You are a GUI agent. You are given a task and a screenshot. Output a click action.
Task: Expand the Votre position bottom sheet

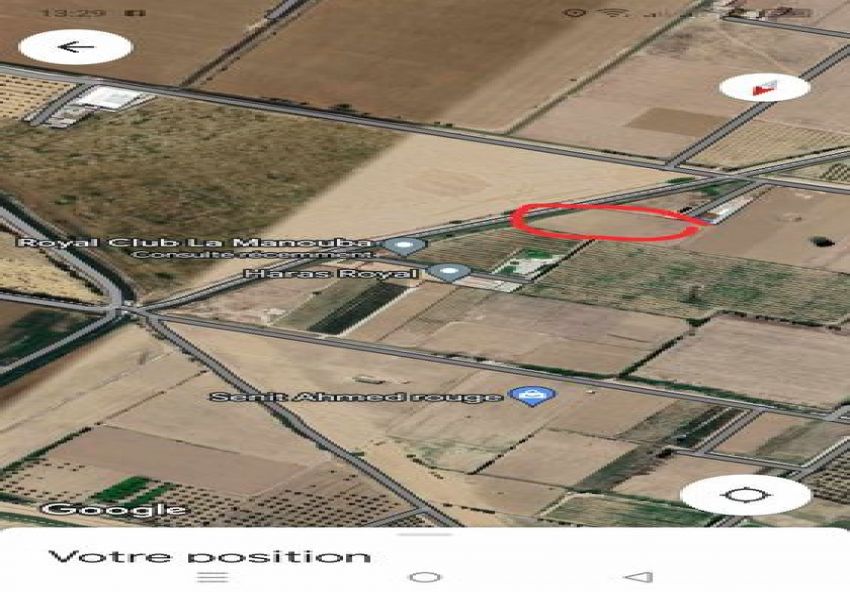click(424, 535)
